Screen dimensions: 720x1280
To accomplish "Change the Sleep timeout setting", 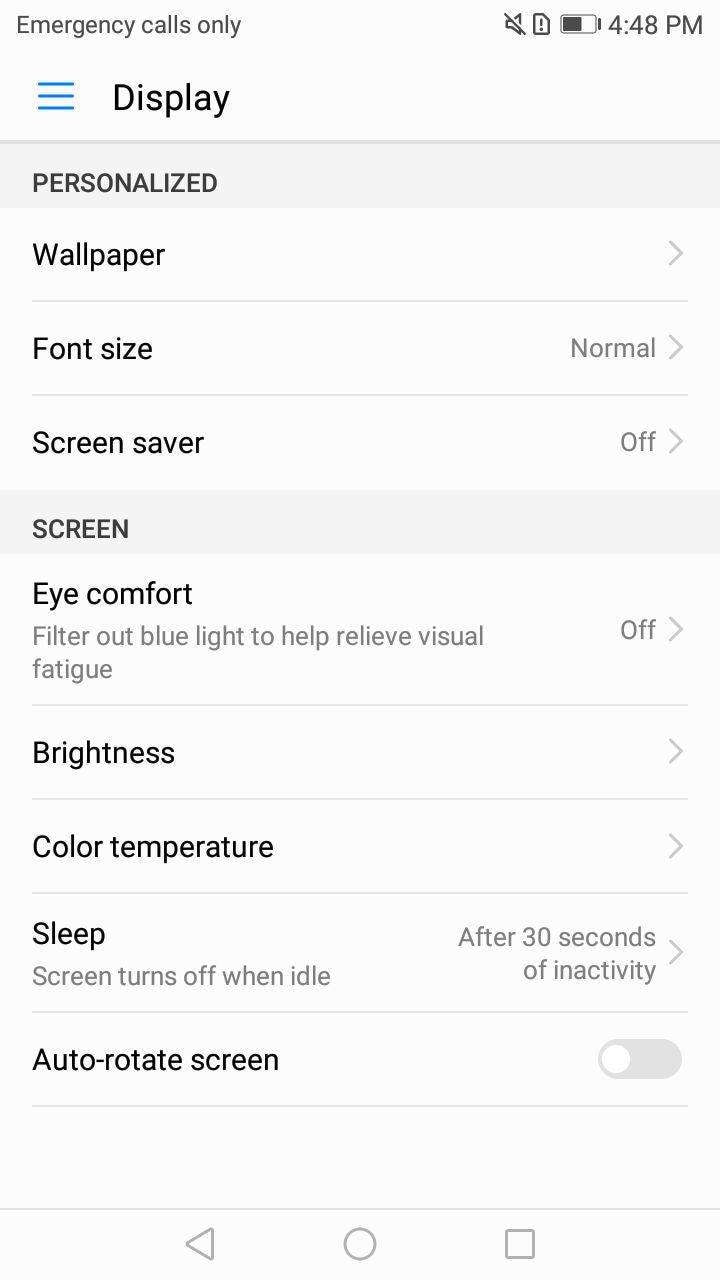I will pos(359,953).
